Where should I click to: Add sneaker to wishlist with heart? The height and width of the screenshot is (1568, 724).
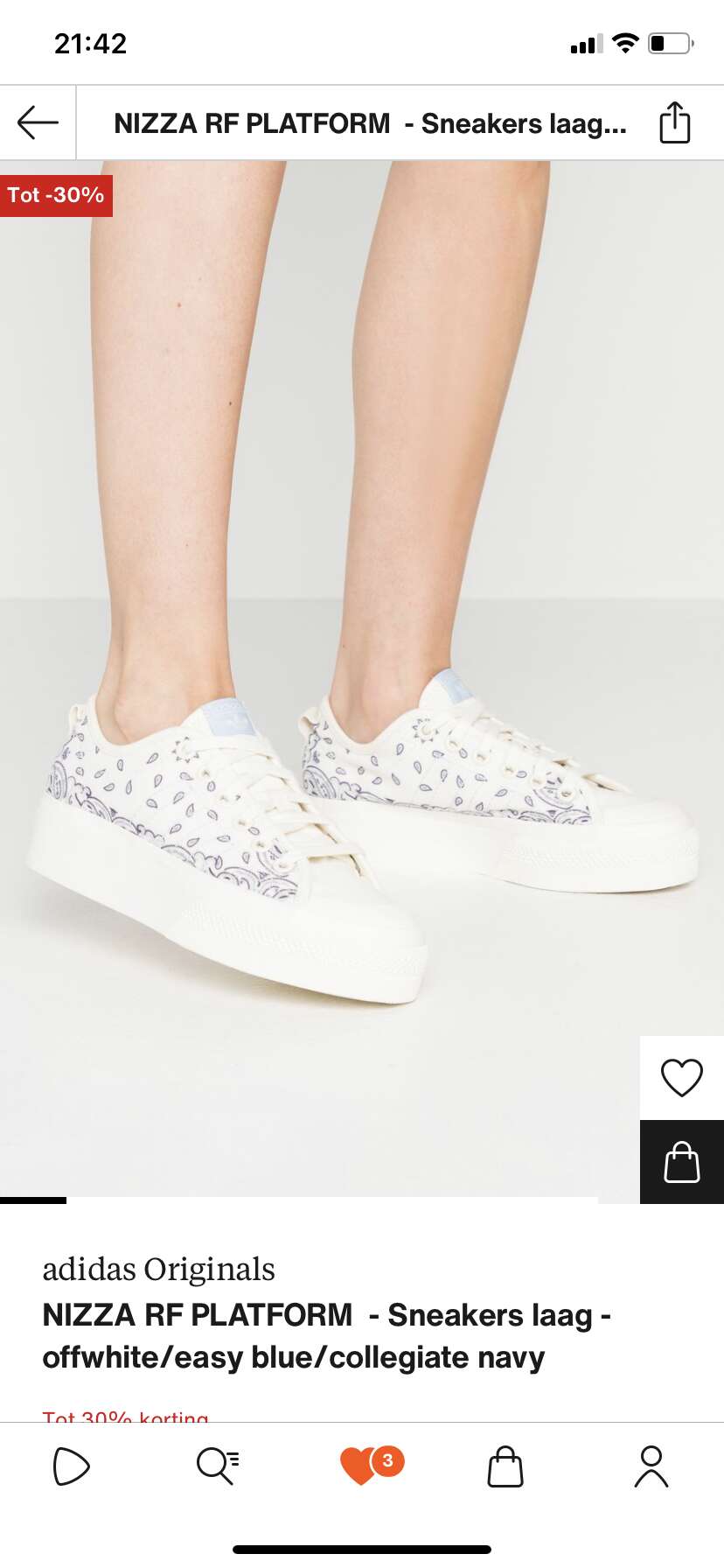coord(681,1077)
